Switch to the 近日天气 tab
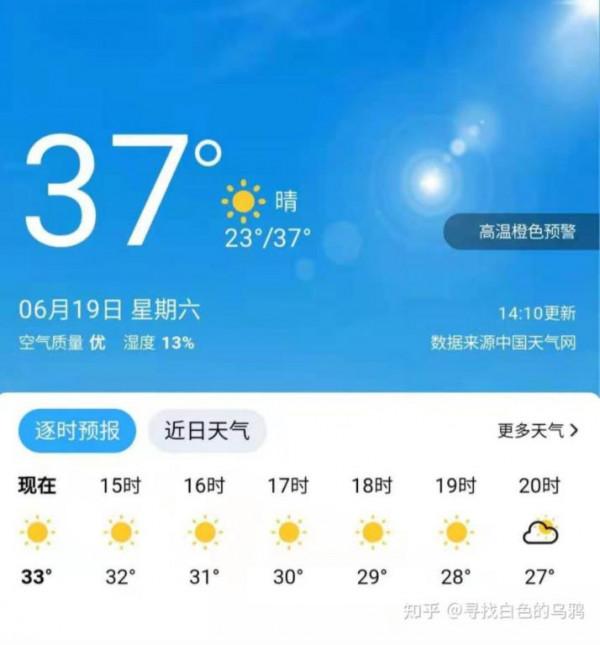 207,431
